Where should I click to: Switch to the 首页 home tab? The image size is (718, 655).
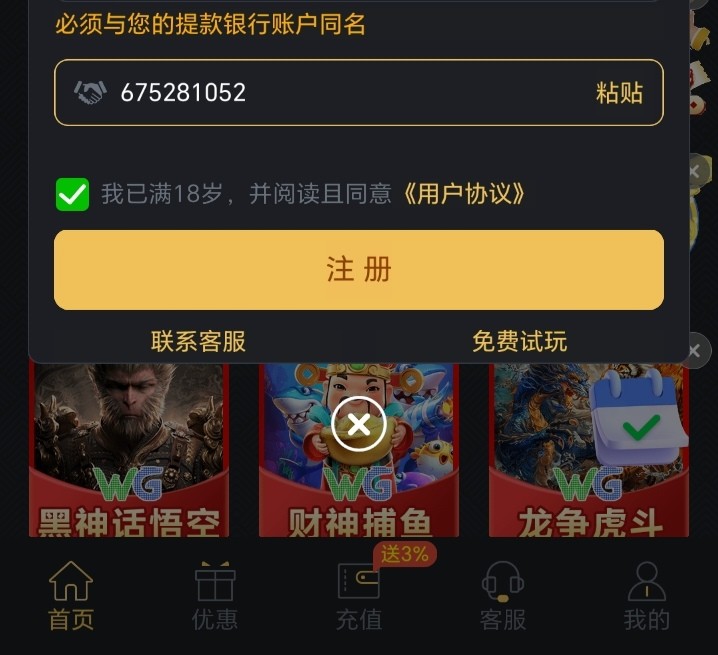tap(71, 596)
